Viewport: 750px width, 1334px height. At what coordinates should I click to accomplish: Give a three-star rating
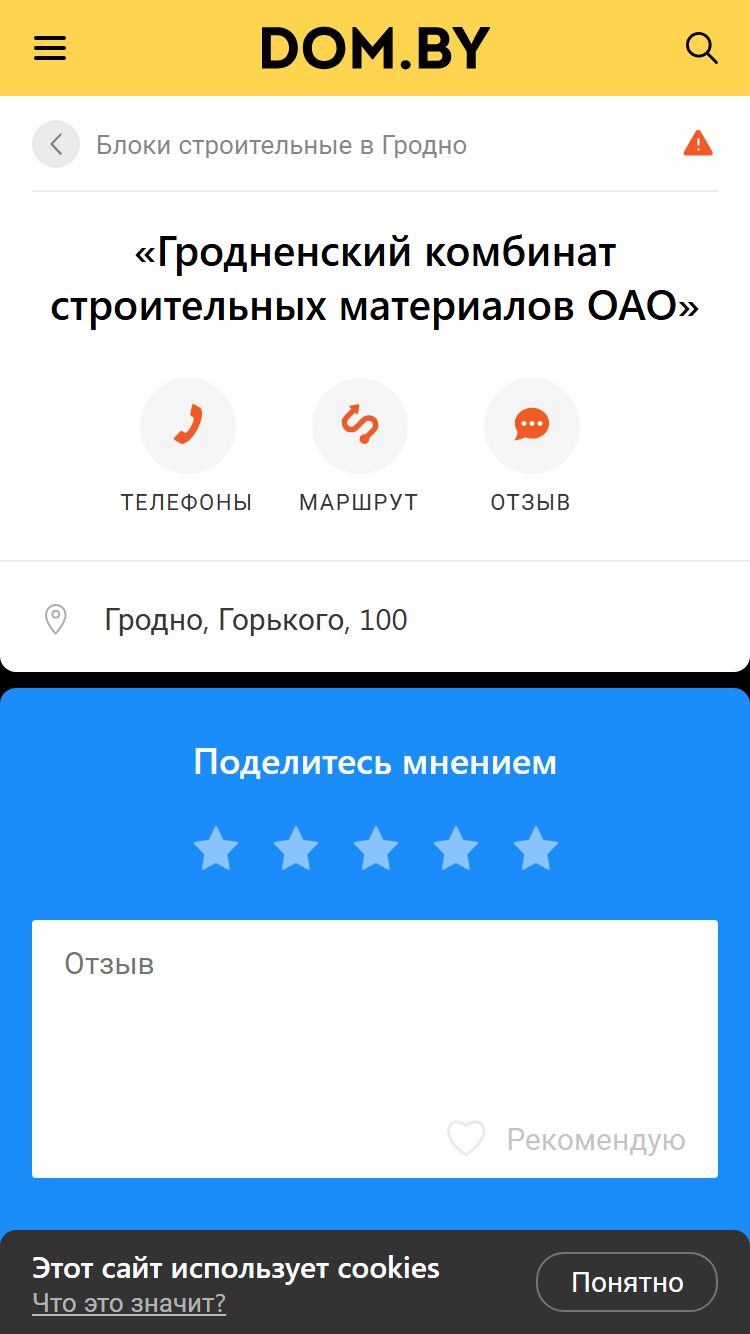point(376,849)
